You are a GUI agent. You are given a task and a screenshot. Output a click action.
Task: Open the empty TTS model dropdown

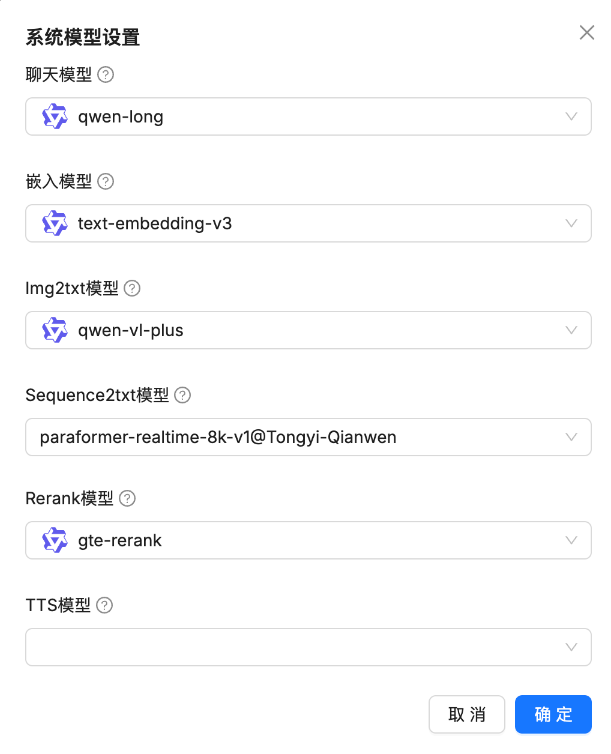[308, 647]
